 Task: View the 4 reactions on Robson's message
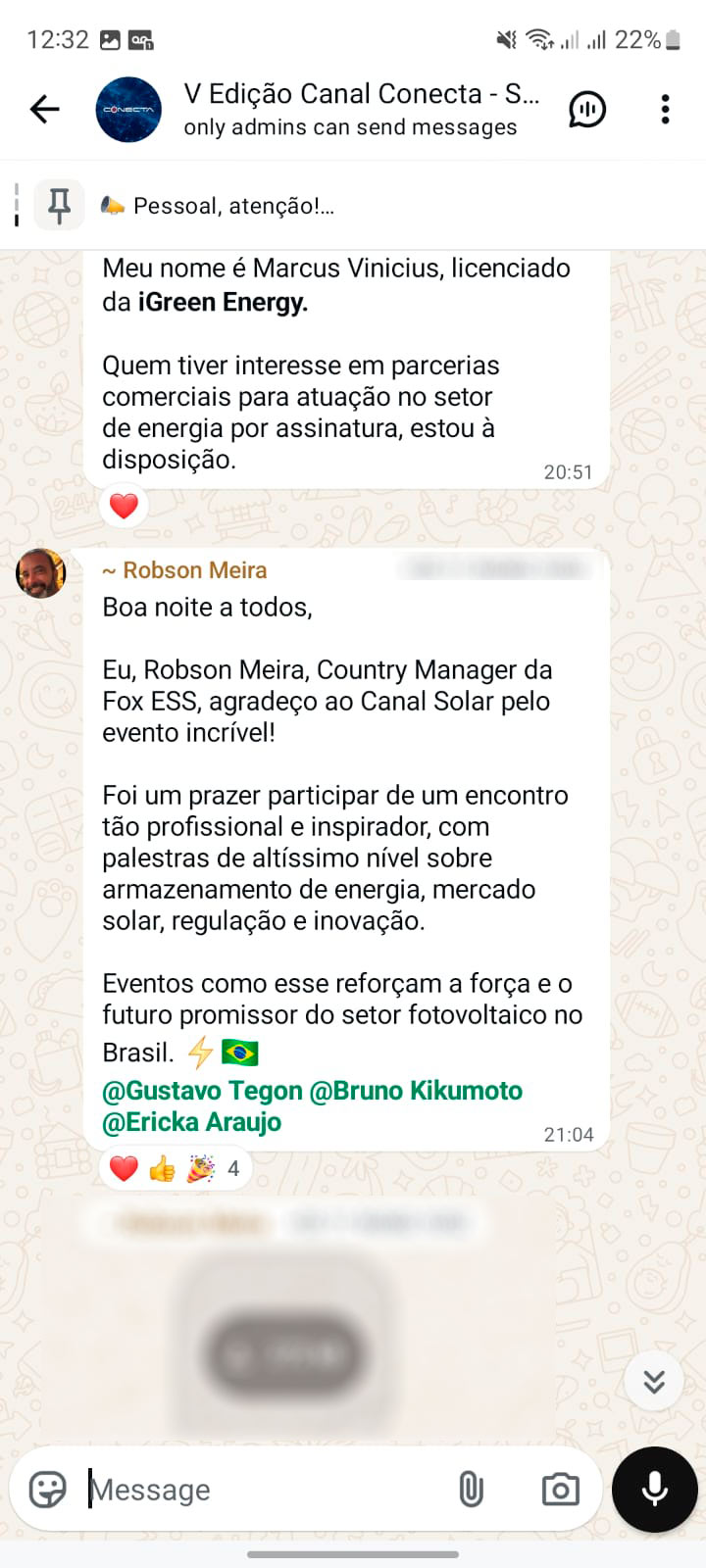(175, 1168)
